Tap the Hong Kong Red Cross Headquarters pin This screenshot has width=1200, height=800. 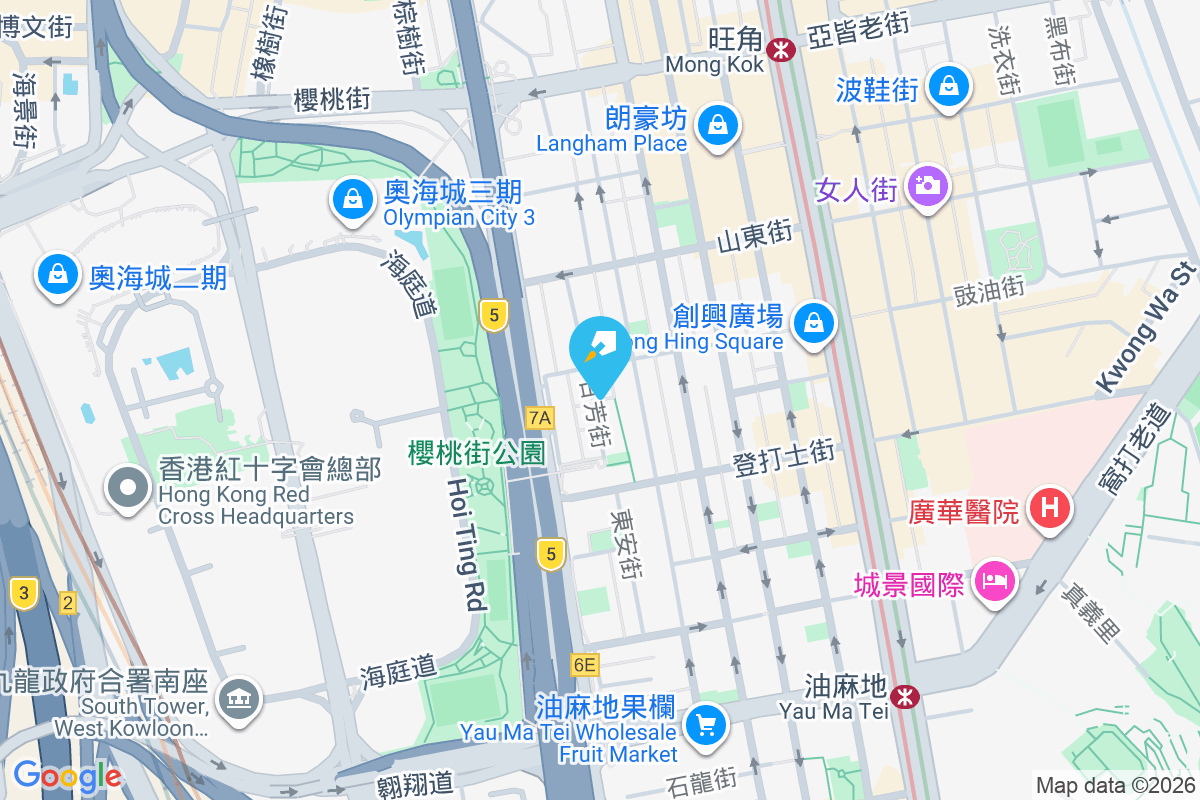(x=129, y=487)
